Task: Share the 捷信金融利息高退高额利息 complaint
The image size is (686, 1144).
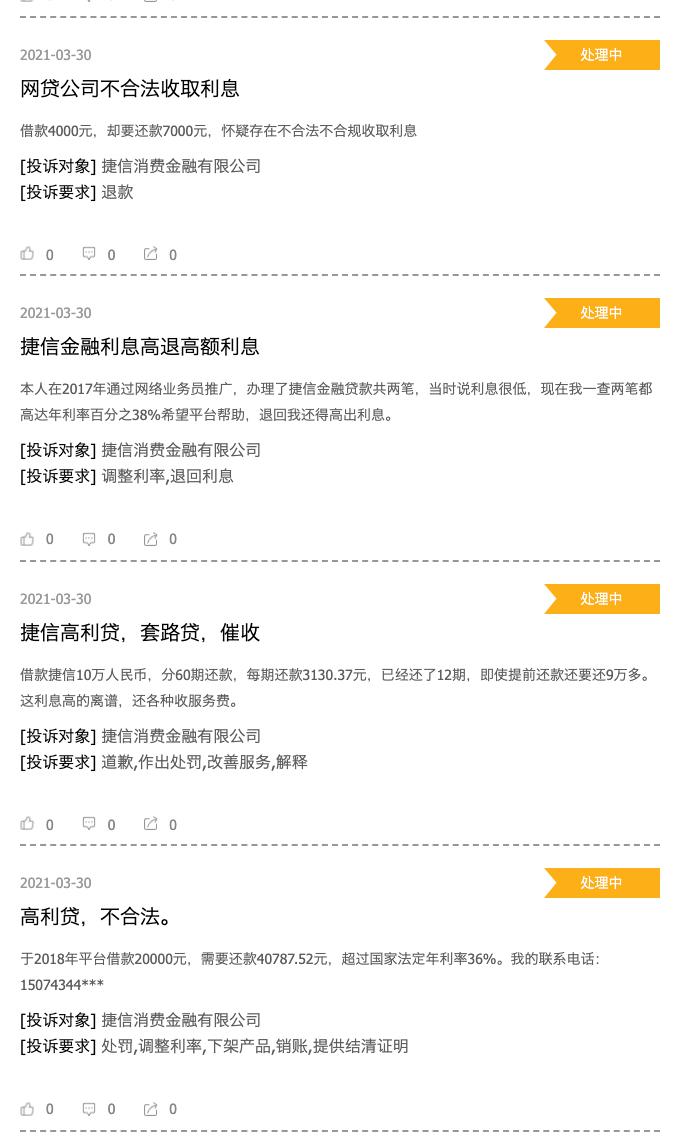Action: [x=151, y=538]
